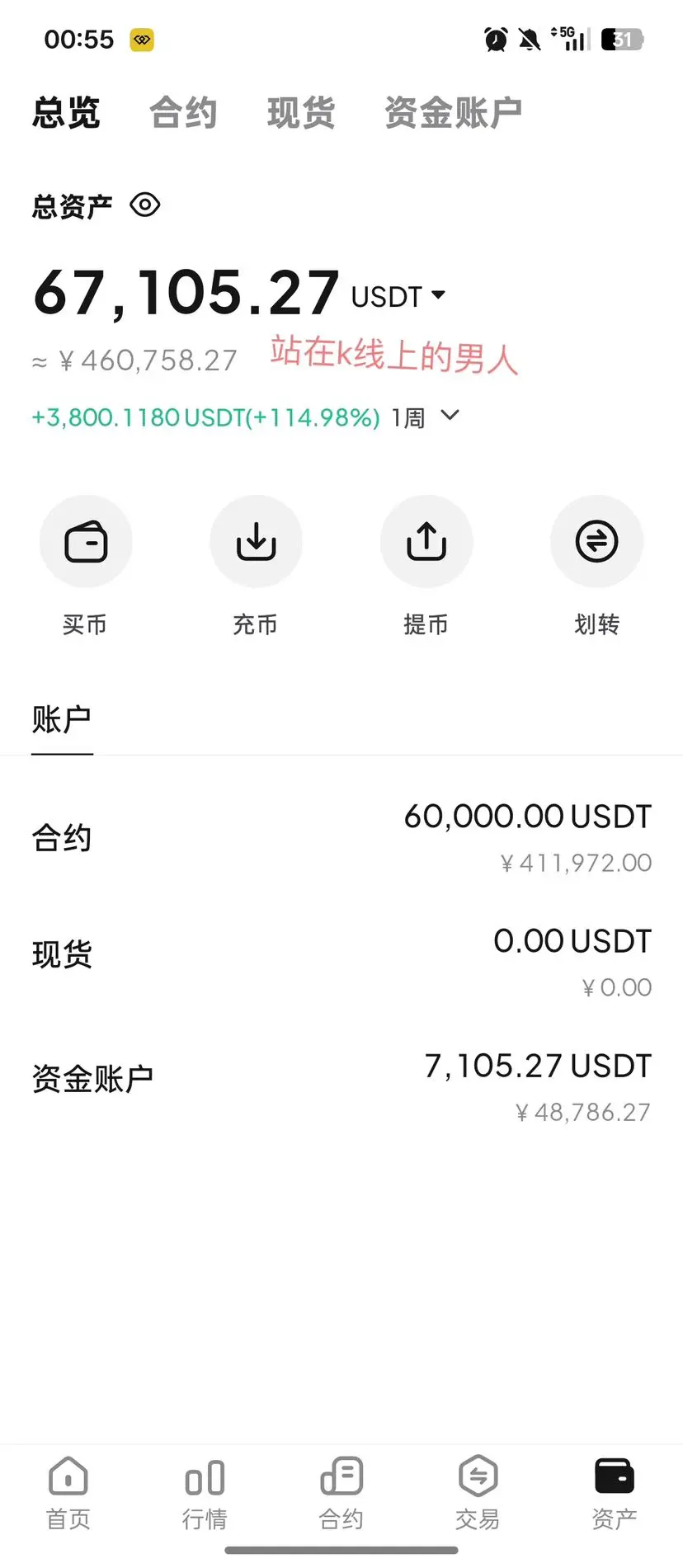Screen dimensions: 683x1568
Task: Hide total assets with the eye icon
Action: point(145,205)
